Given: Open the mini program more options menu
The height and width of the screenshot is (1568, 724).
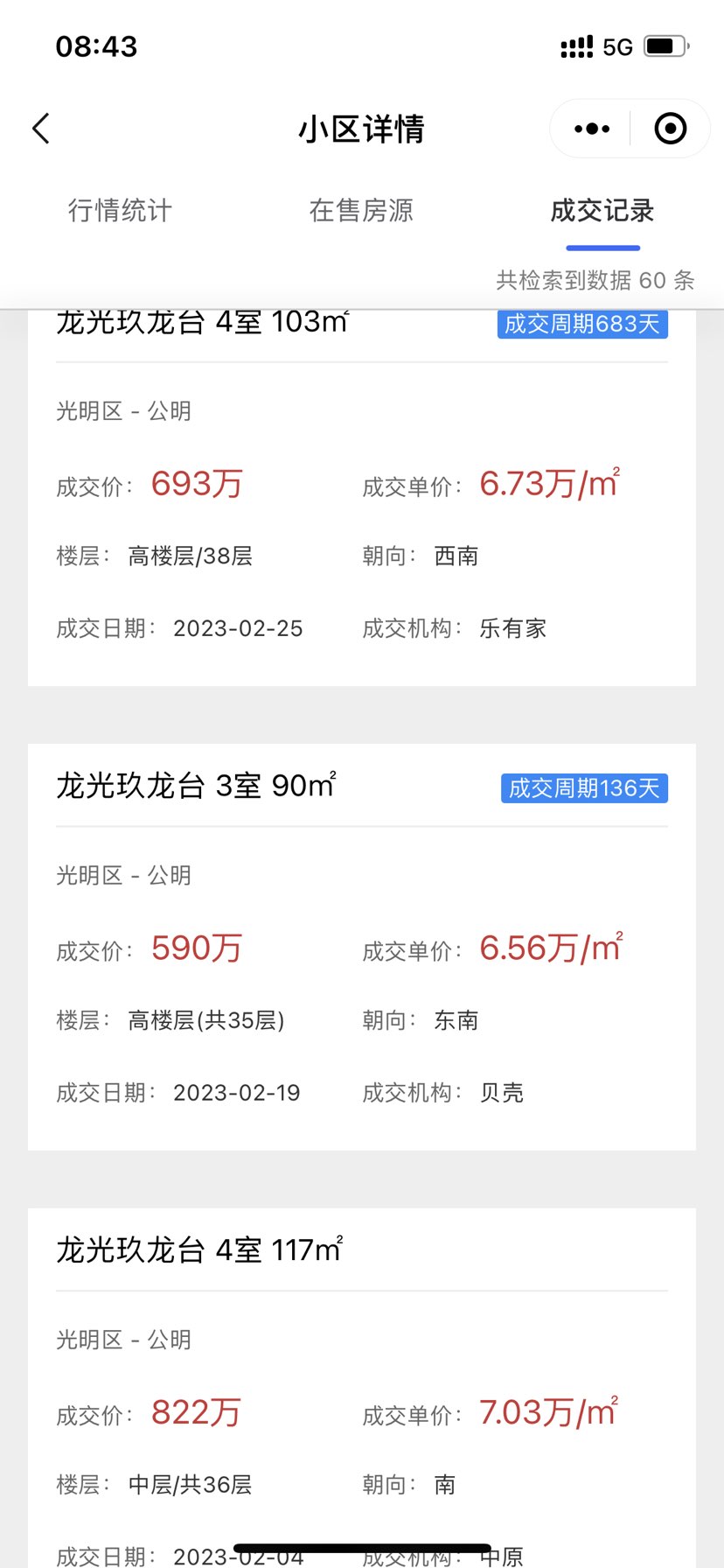Looking at the screenshot, I should click(592, 129).
